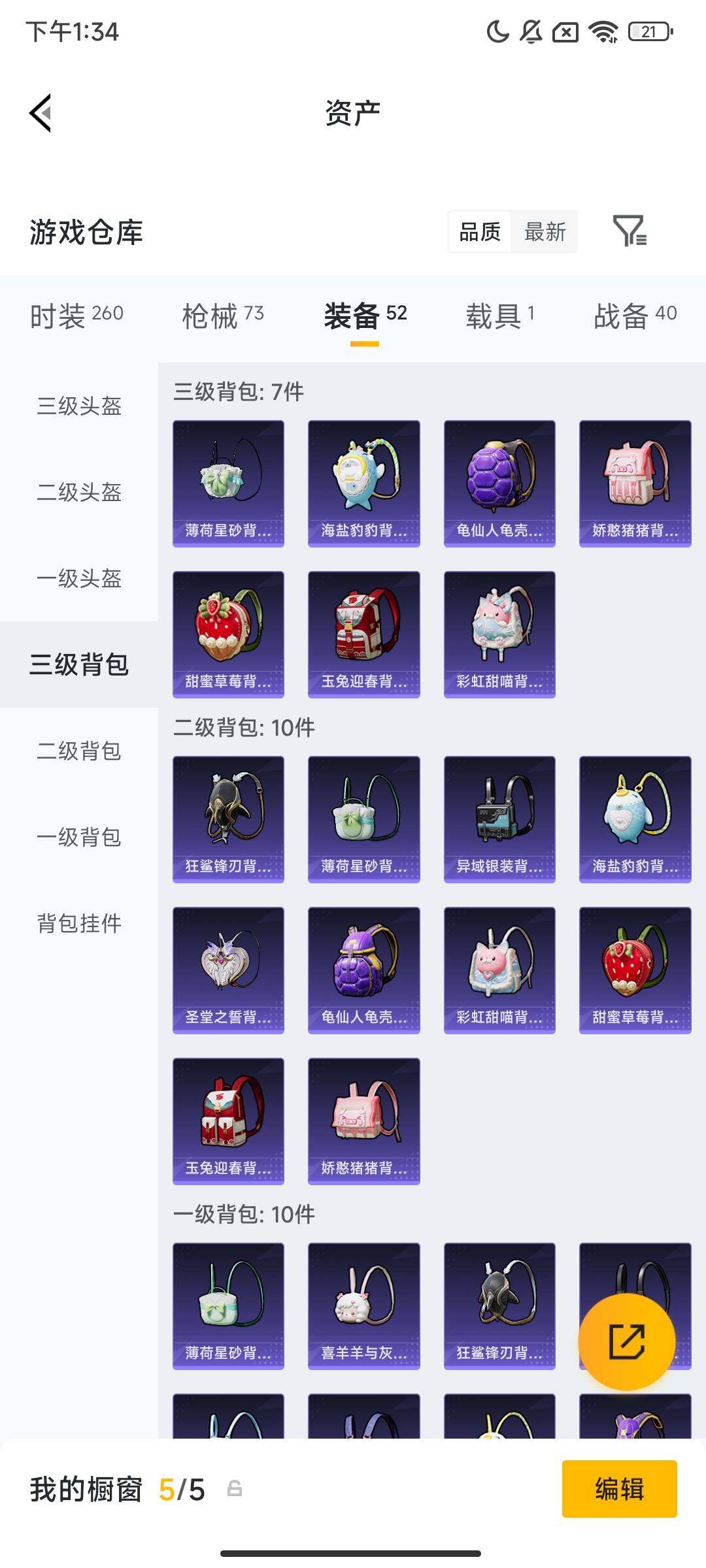Open the 圣堂之誓 backpack item
This screenshot has height=1568, width=706.
[x=228, y=970]
